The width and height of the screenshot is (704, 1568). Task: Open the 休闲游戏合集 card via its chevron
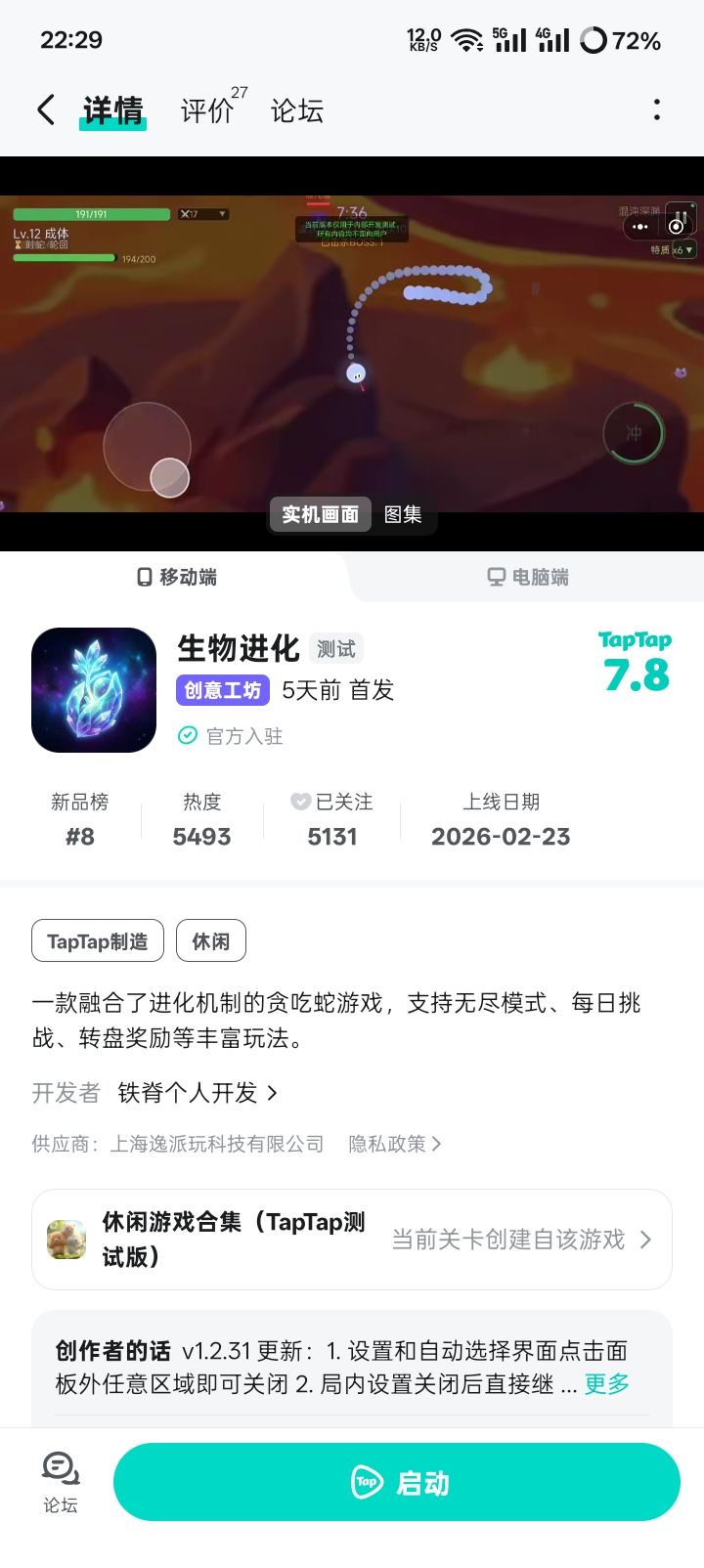coord(645,1240)
